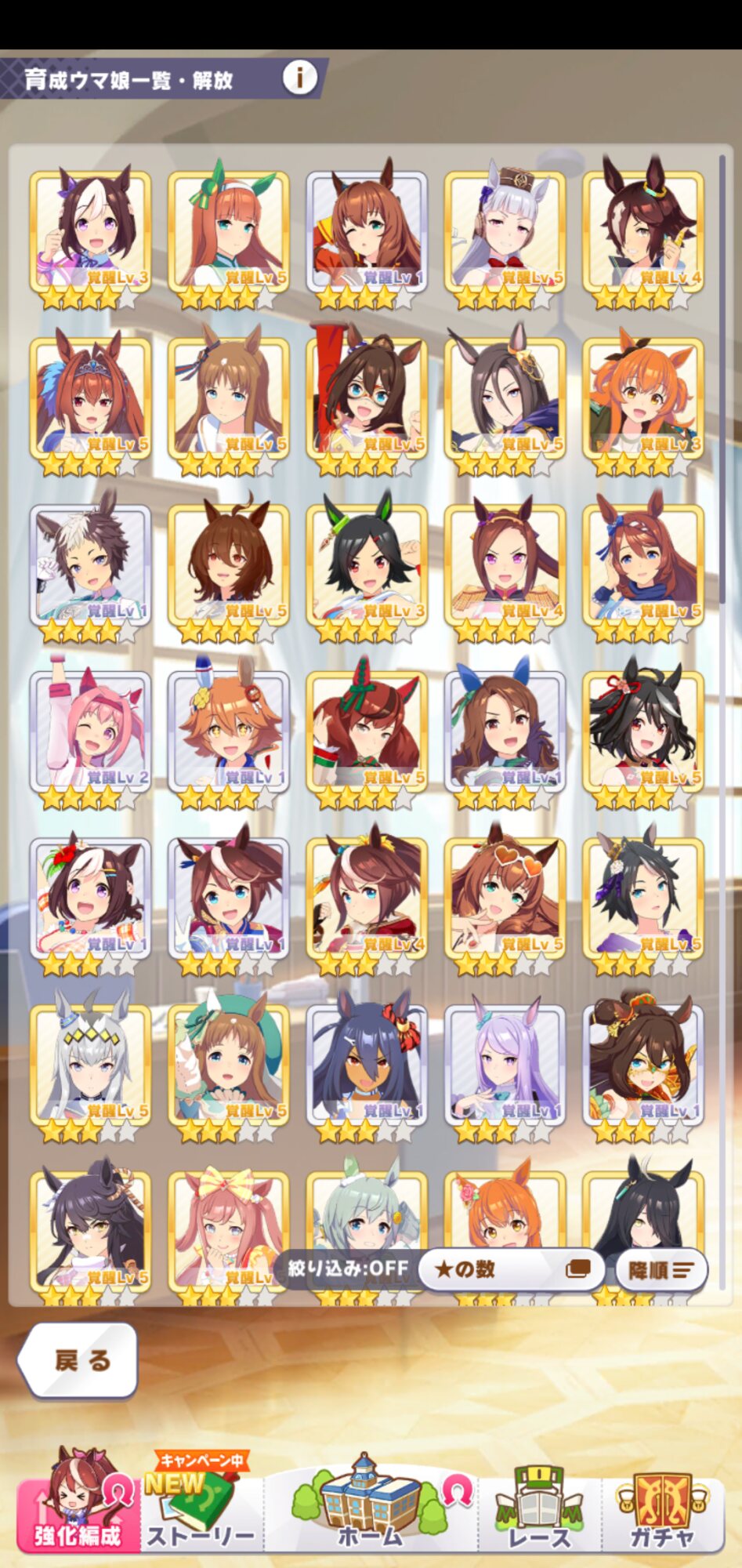Tap the 戻る back button
This screenshot has width=742, height=1568.
click(x=80, y=1360)
